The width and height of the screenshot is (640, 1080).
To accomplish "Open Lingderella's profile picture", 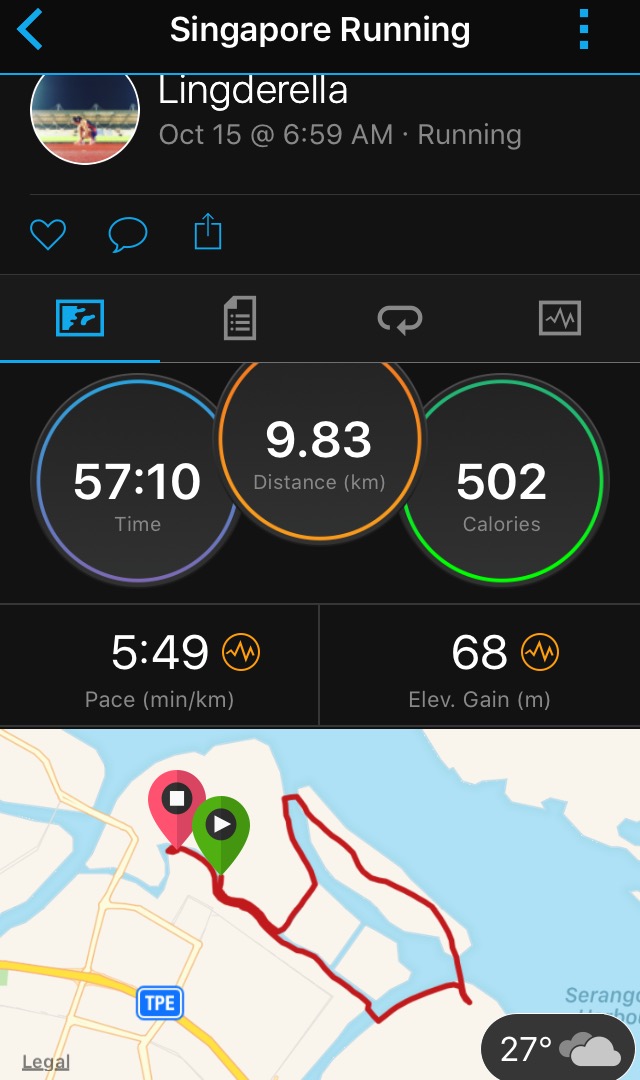I will tap(85, 110).
